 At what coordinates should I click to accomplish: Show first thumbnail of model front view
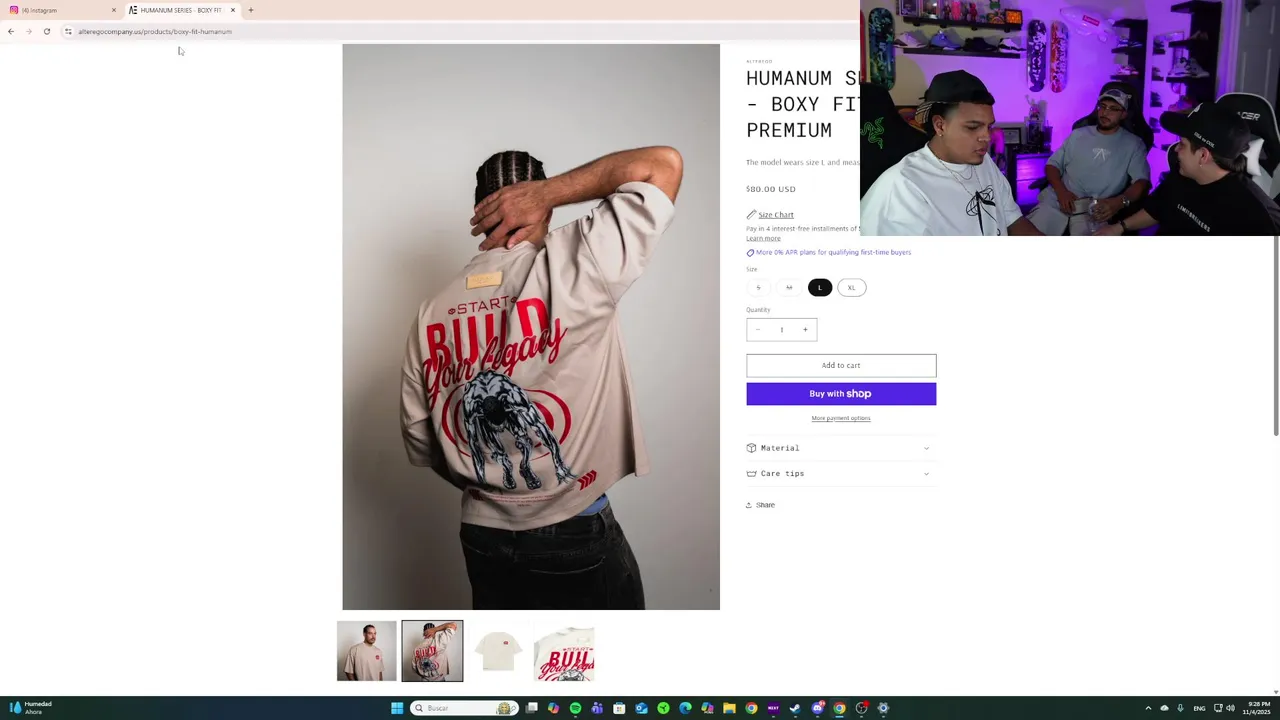[367, 651]
